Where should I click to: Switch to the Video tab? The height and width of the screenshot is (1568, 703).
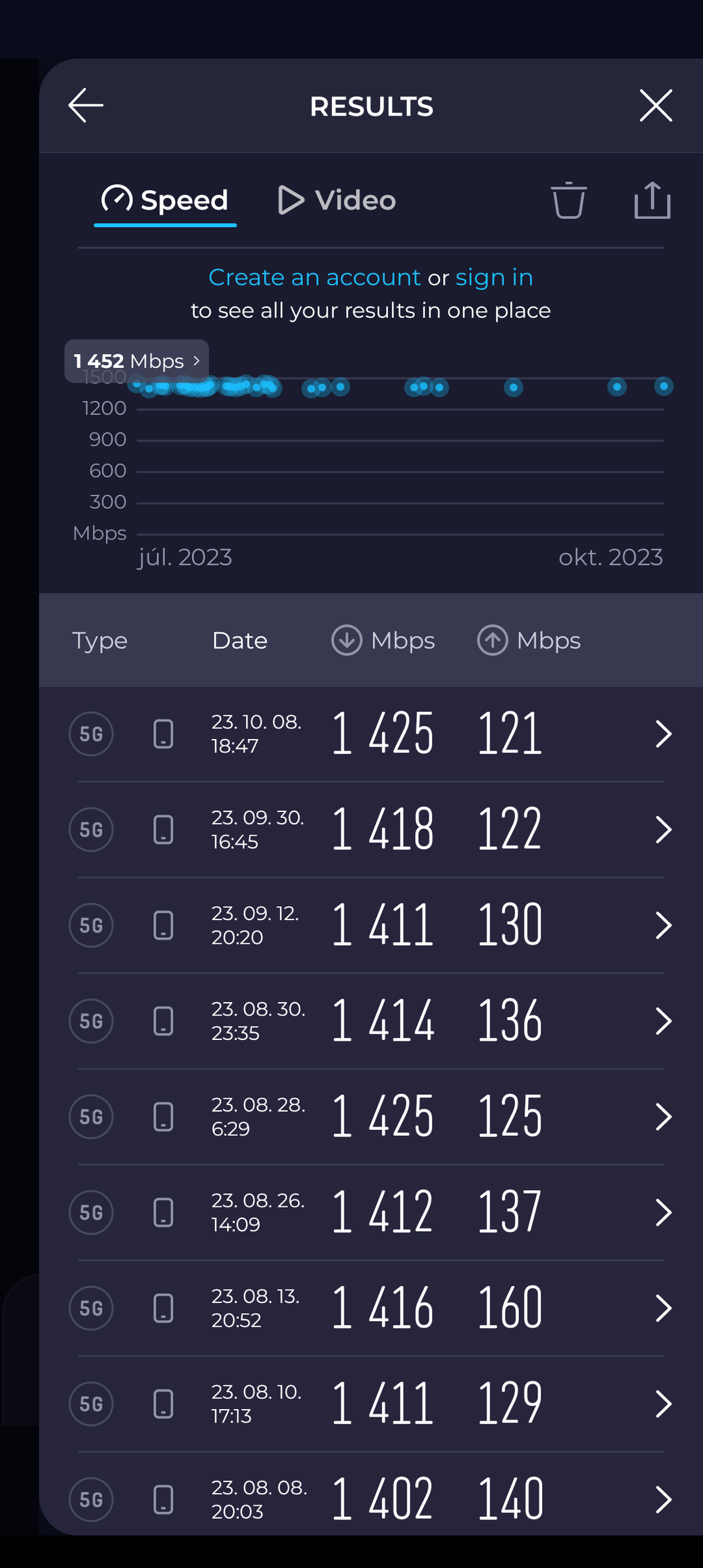tap(337, 200)
